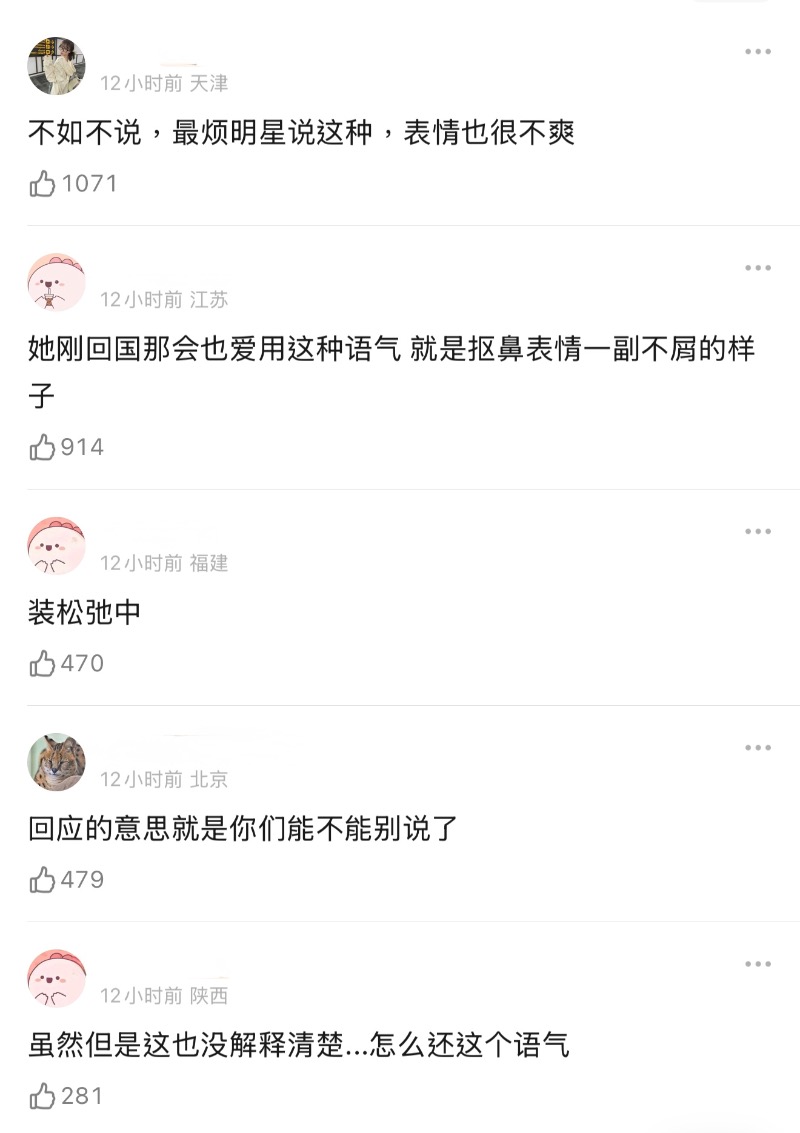Tap the three-dot menu on the 装松弛中 comment

757,532
